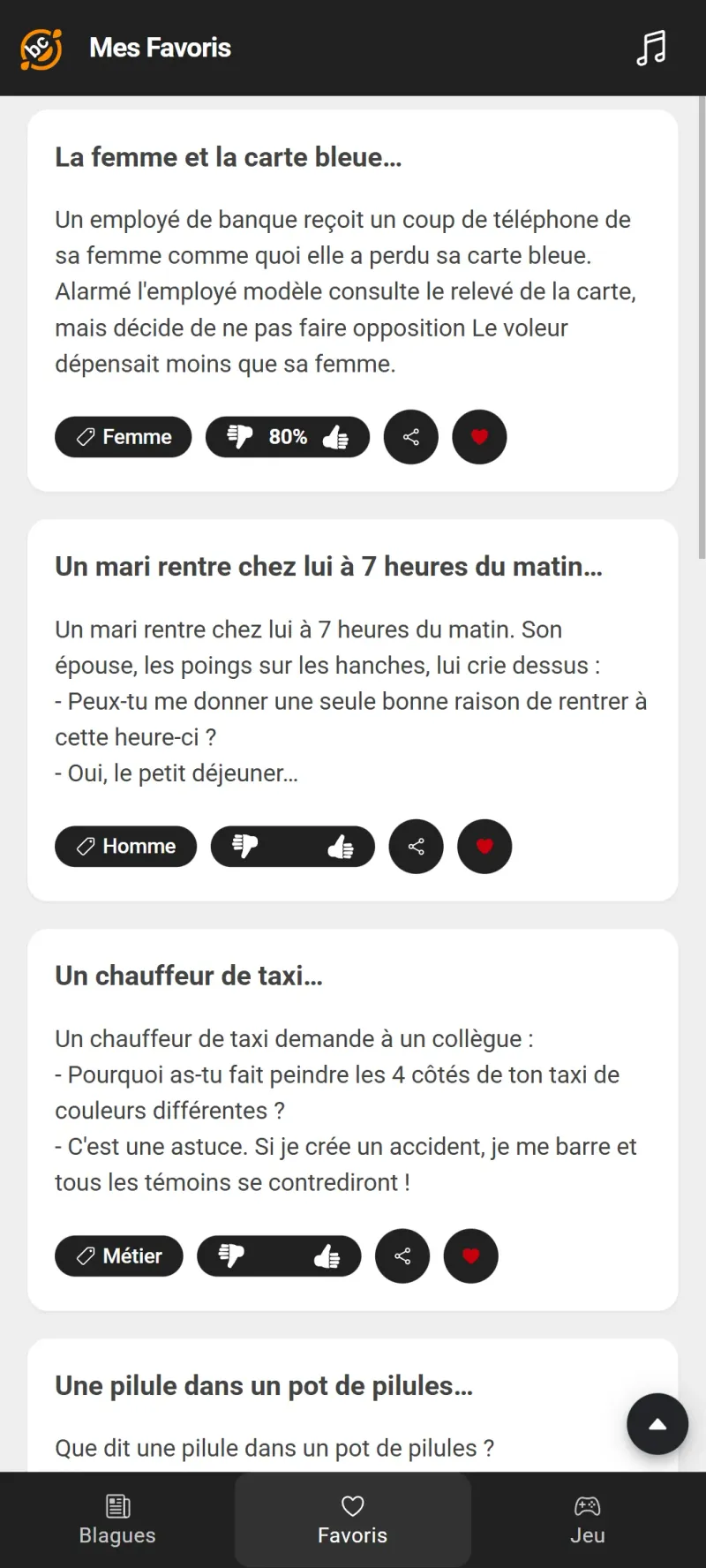Viewport: 706px width, 1568px height.
Task: Select the Favoris tab
Action: click(352, 1519)
